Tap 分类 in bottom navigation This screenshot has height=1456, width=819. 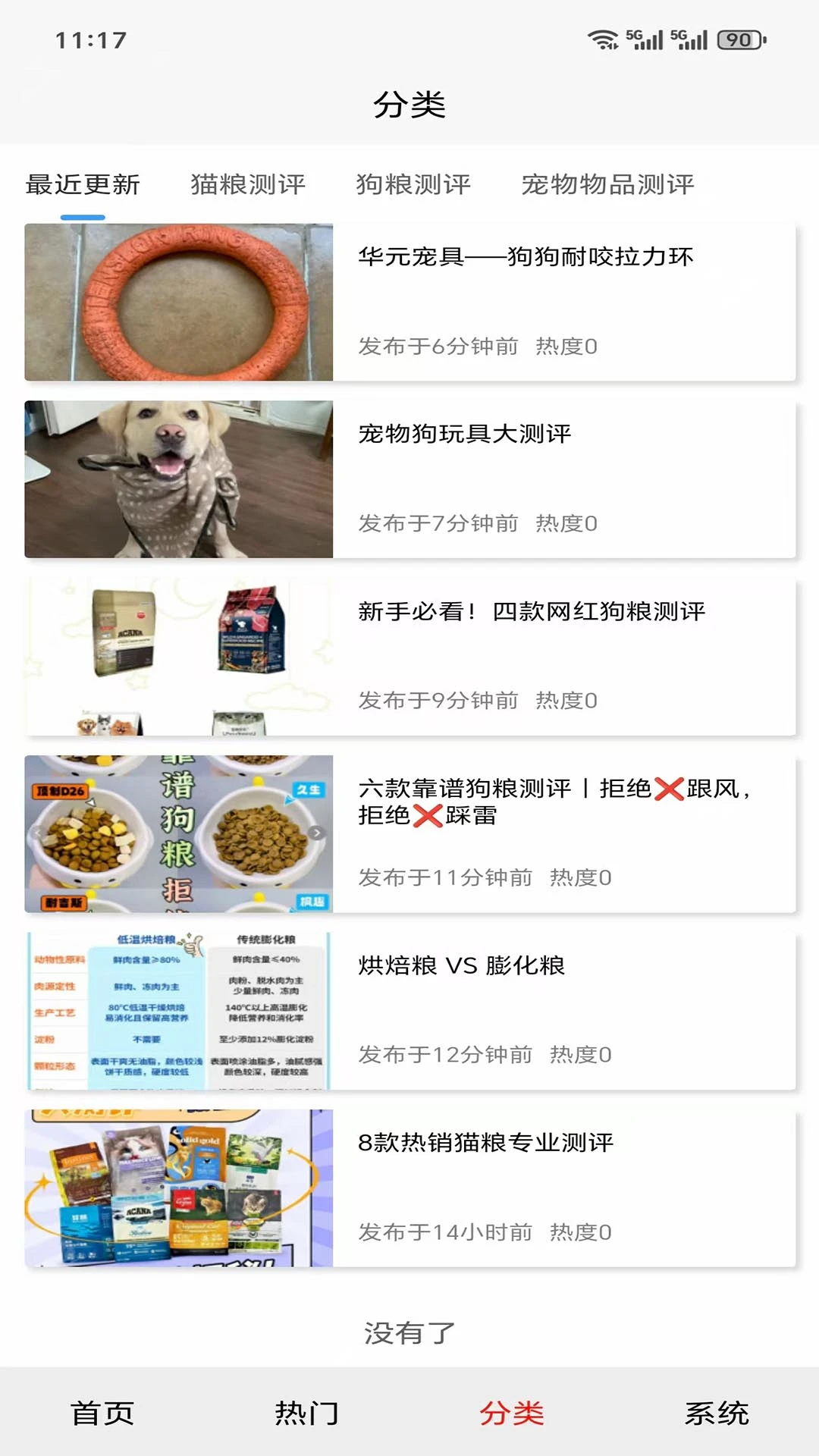click(x=512, y=1414)
